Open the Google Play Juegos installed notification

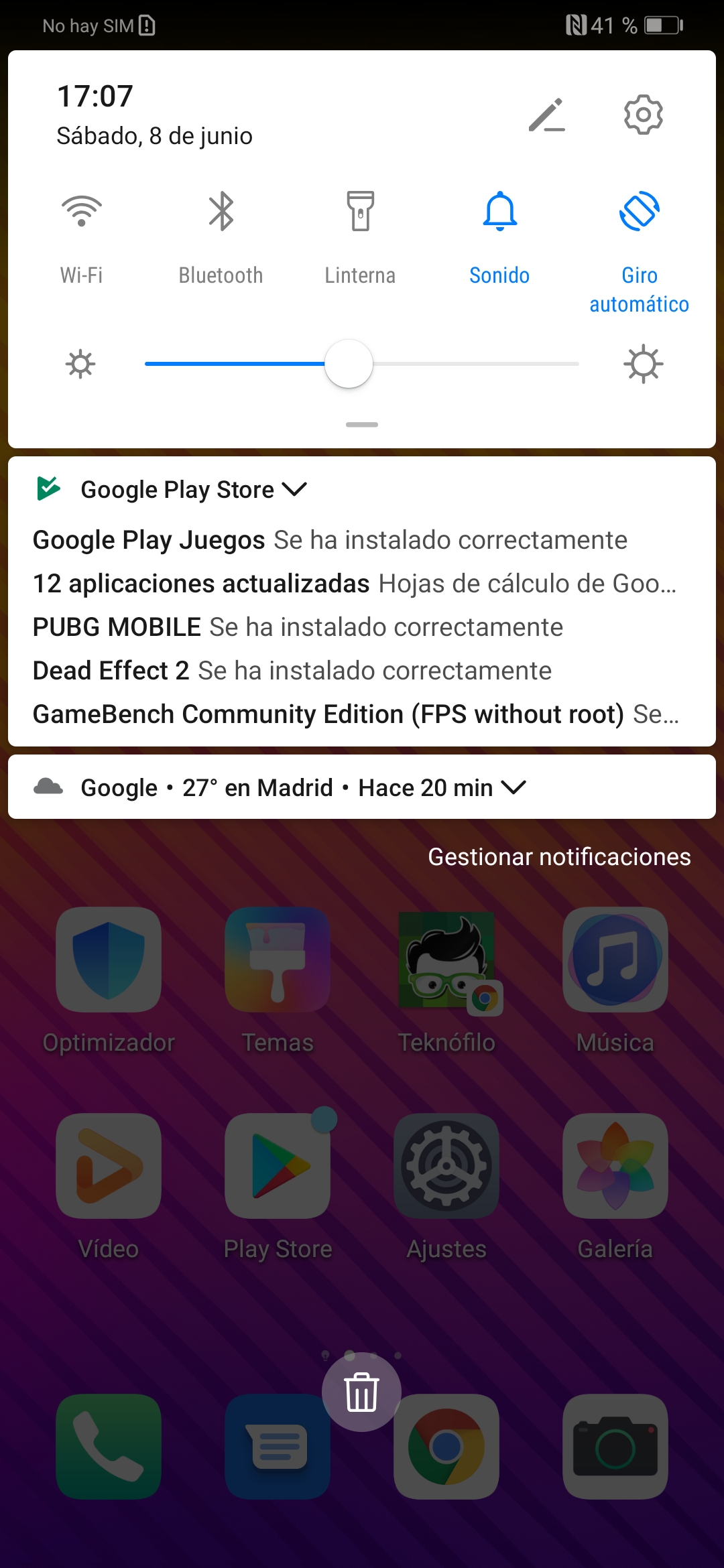(330, 540)
